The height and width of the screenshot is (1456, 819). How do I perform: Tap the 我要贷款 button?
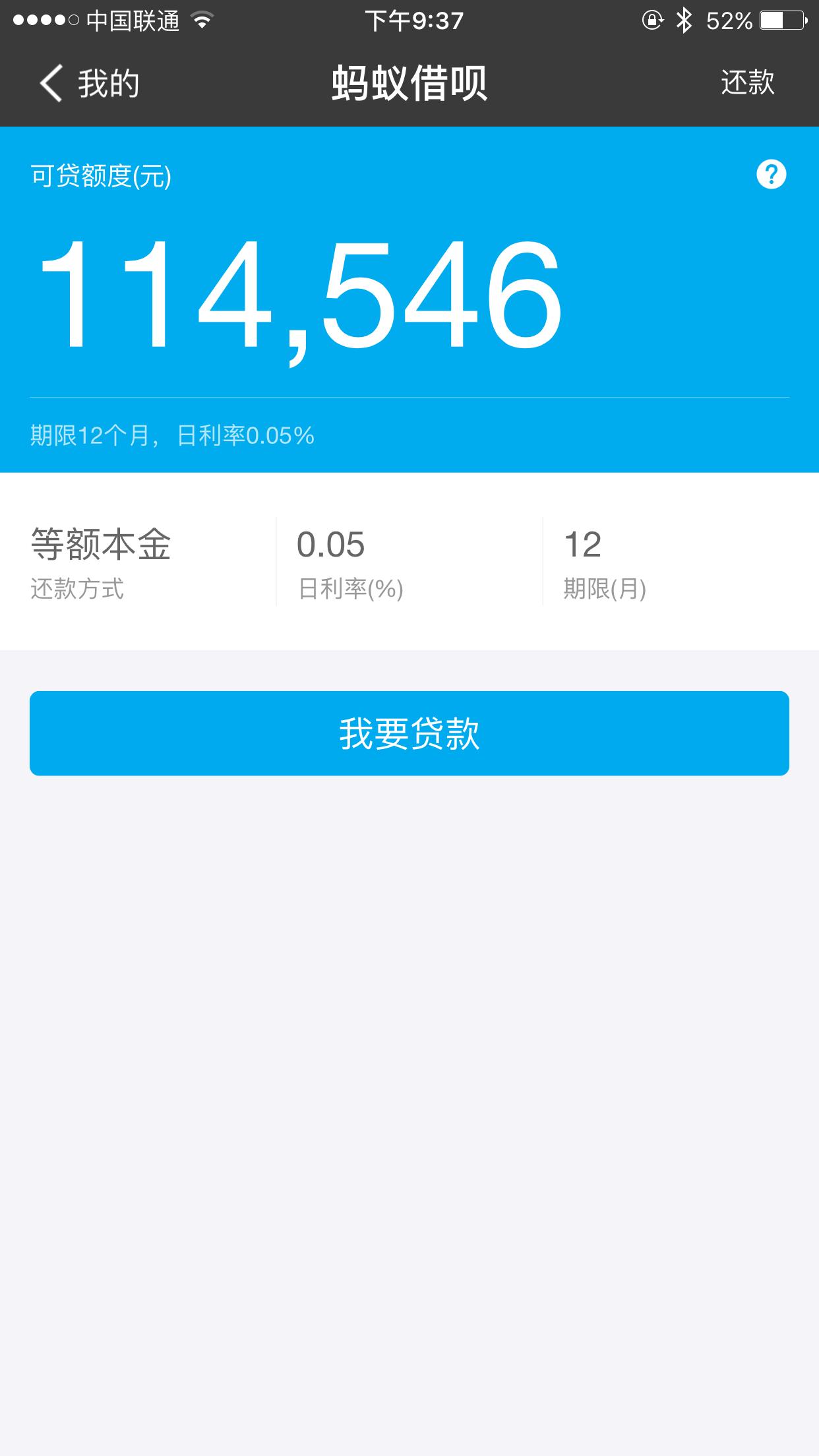(x=409, y=733)
